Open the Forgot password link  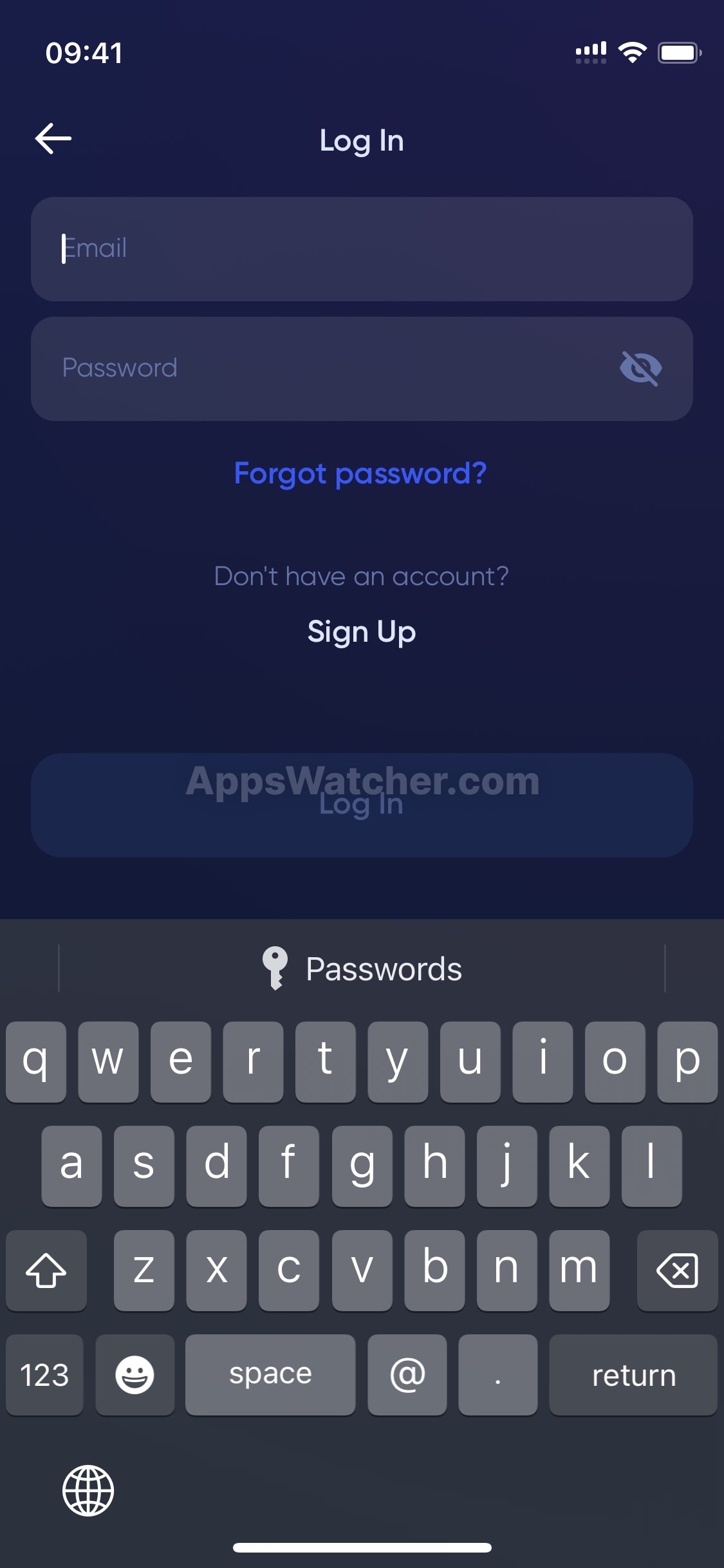click(x=360, y=474)
